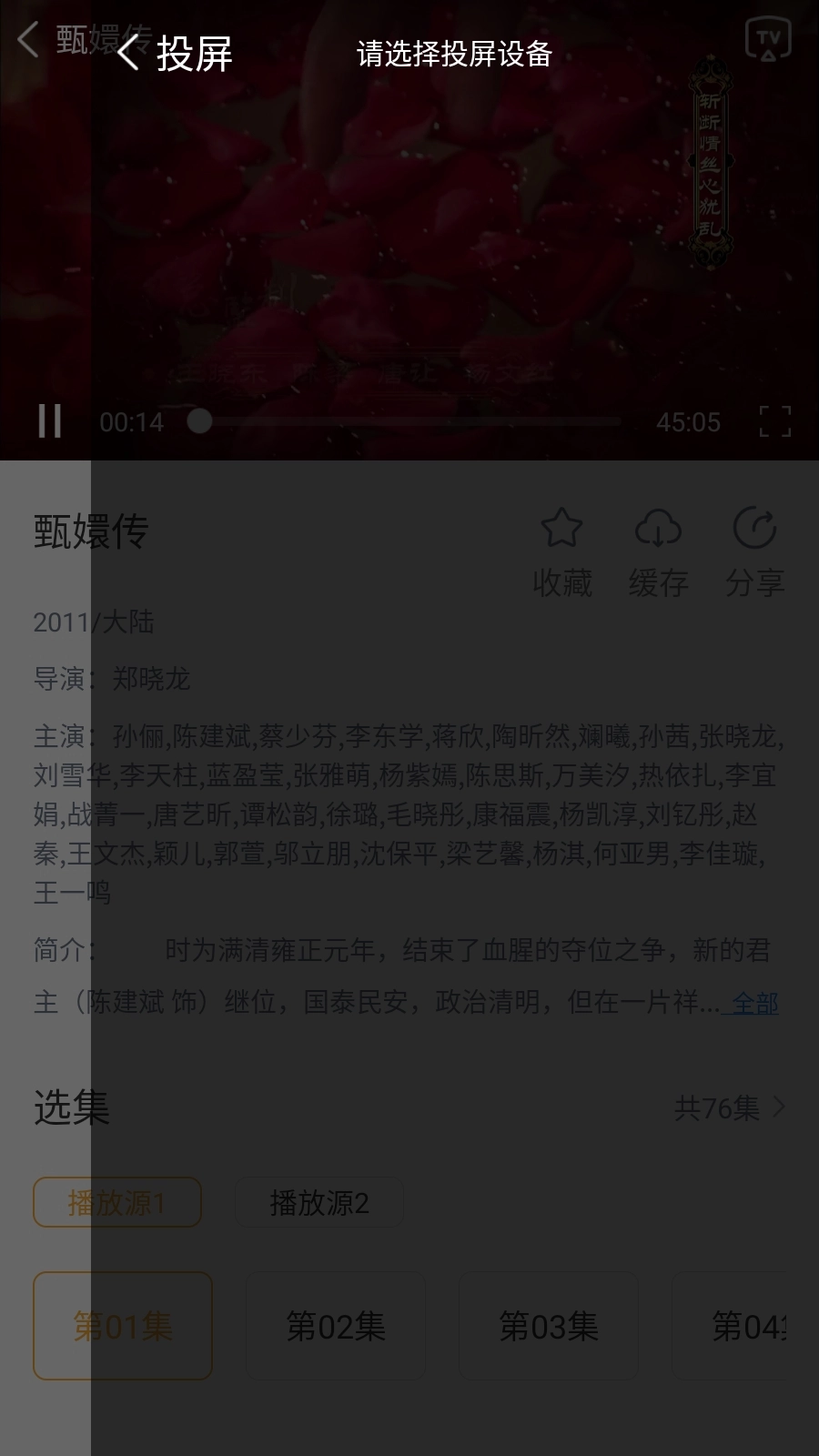Play episode 第03集
This screenshot has width=819, height=1456.
click(548, 1326)
